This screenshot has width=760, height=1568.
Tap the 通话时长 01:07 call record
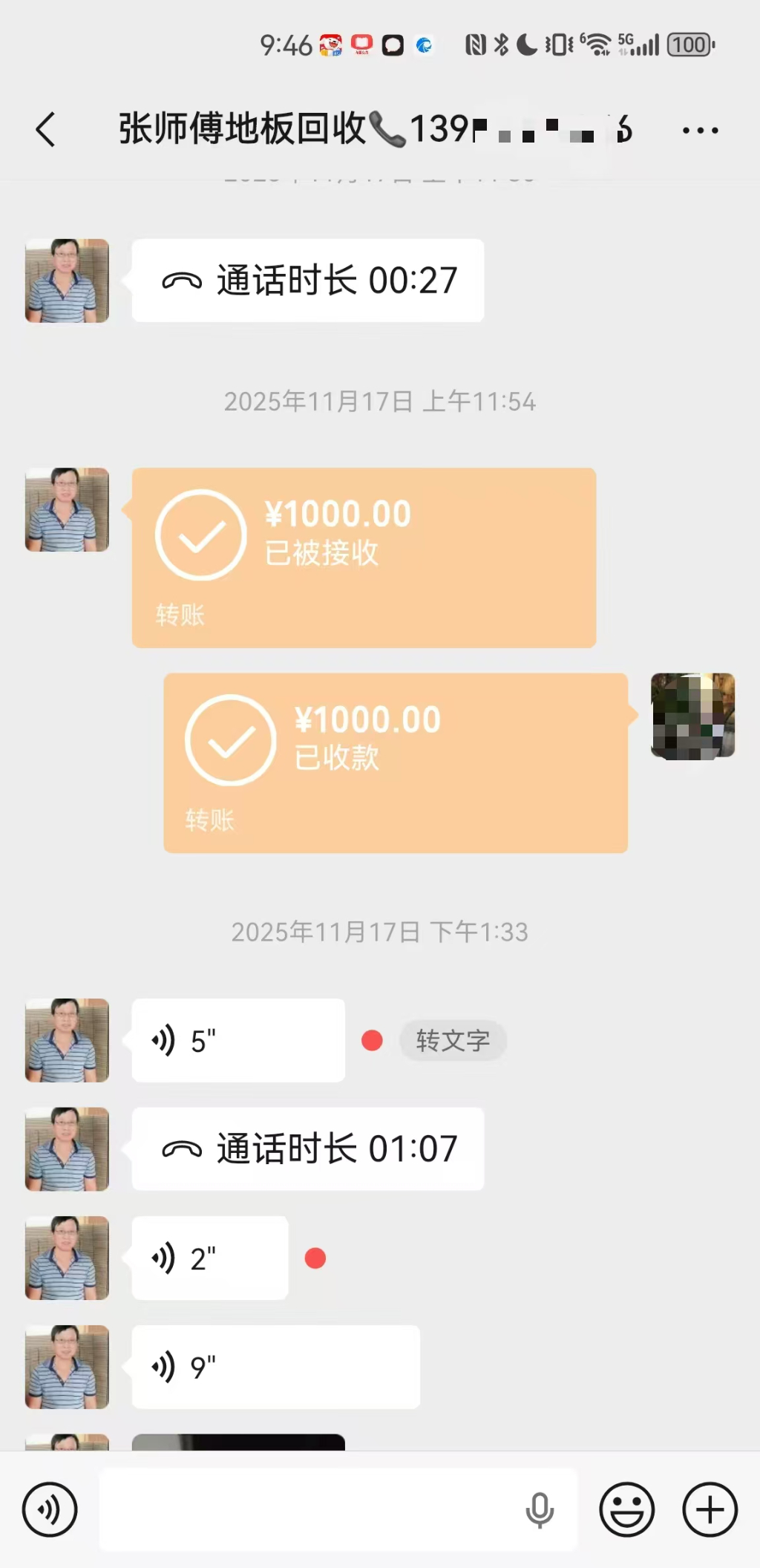[307, 1149]
